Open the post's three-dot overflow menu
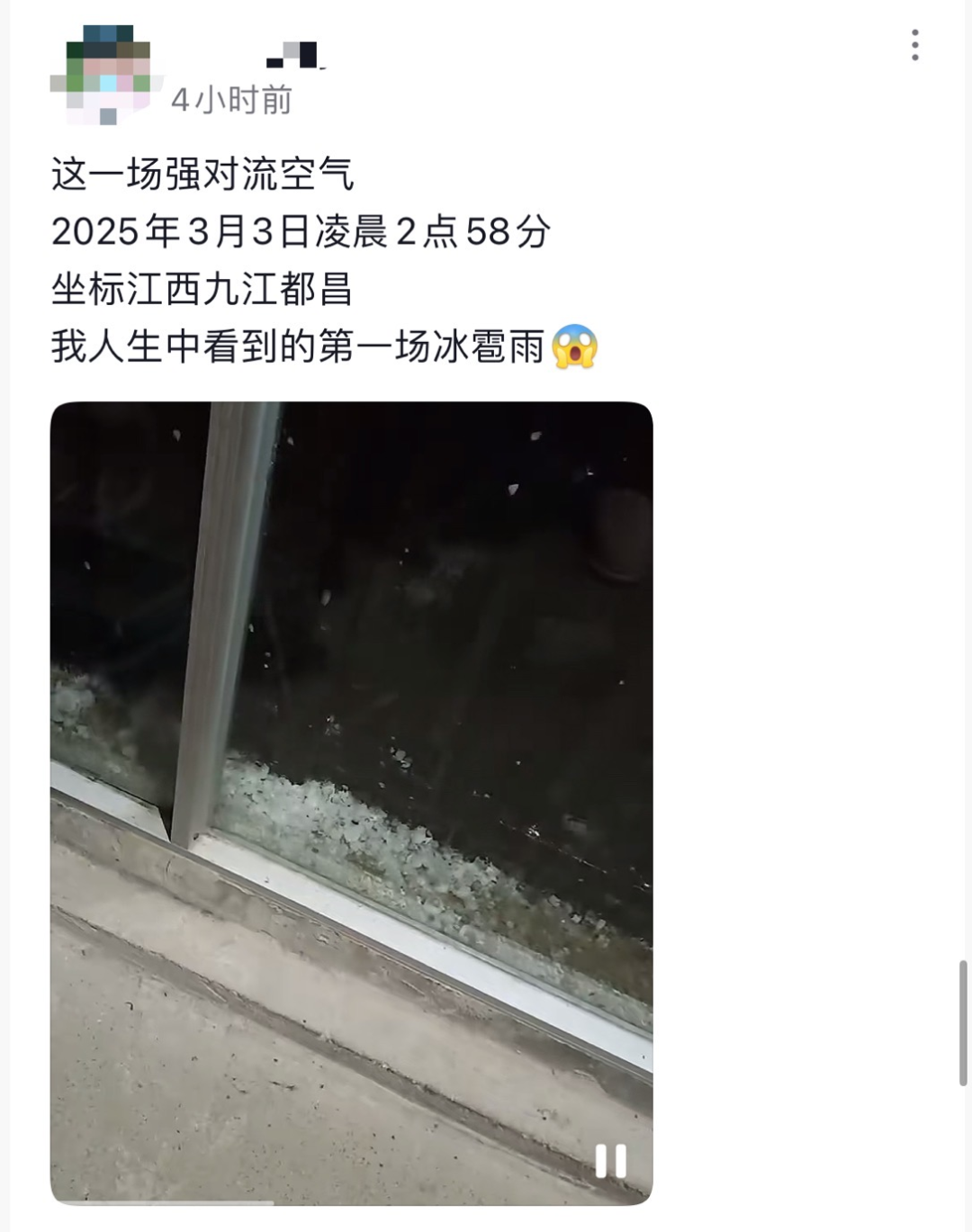Screen dimensions: 972x1232 pyautogui.click(x=914, y=45)
